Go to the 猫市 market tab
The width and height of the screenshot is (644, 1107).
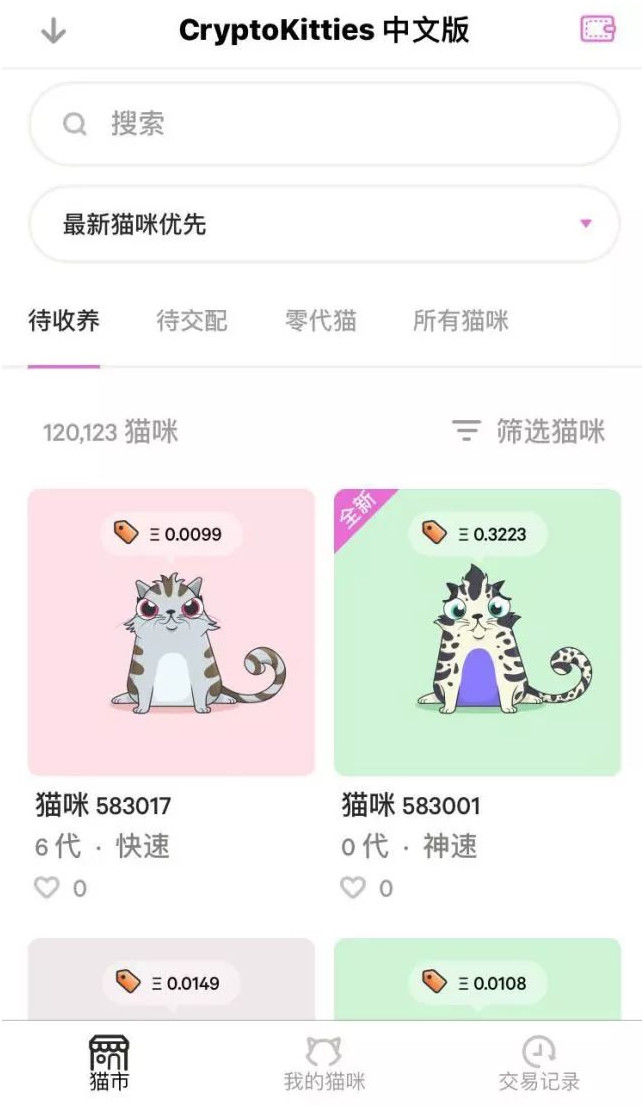(109, 1063)
